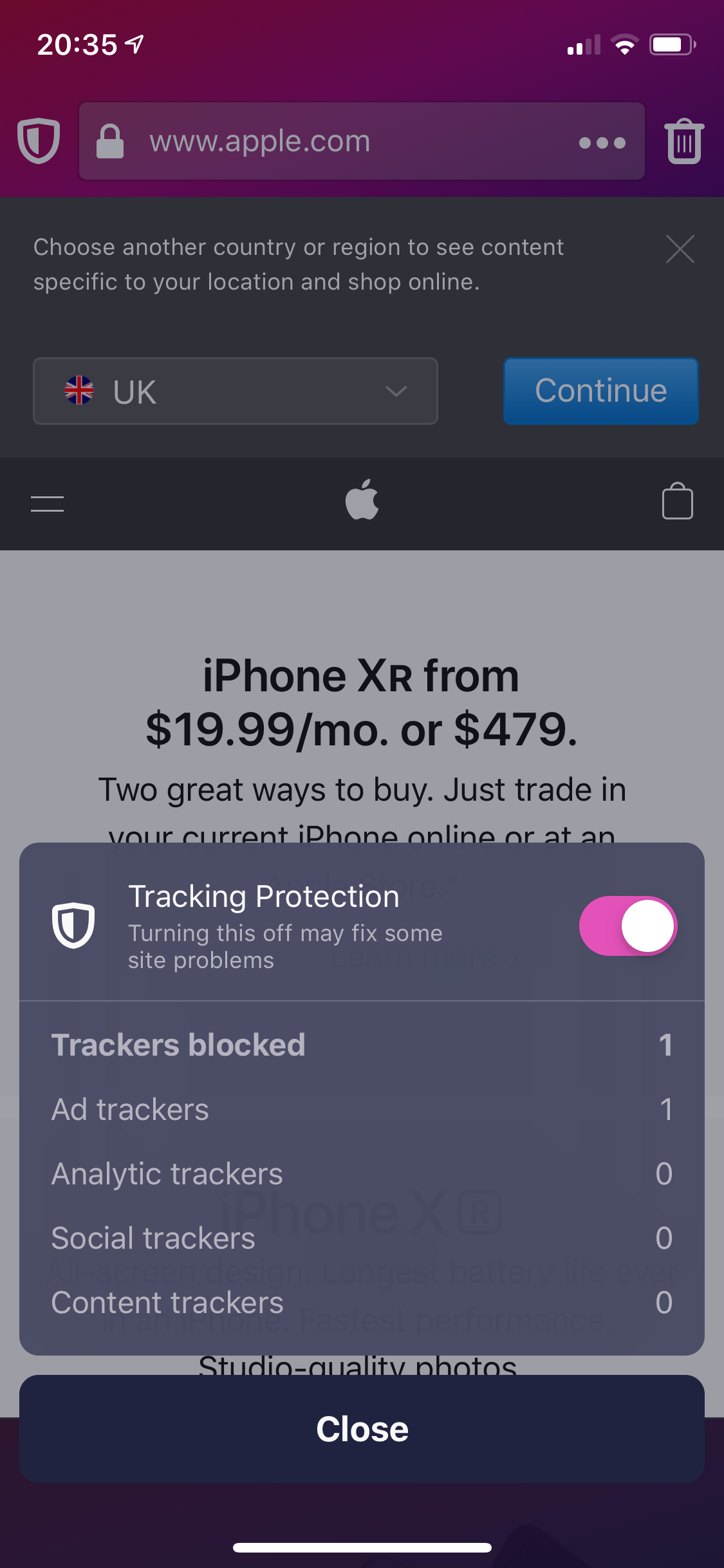Dismiss the country or region banner
Viewport: 724px width, 1568px height.
(x=680, y=249)
